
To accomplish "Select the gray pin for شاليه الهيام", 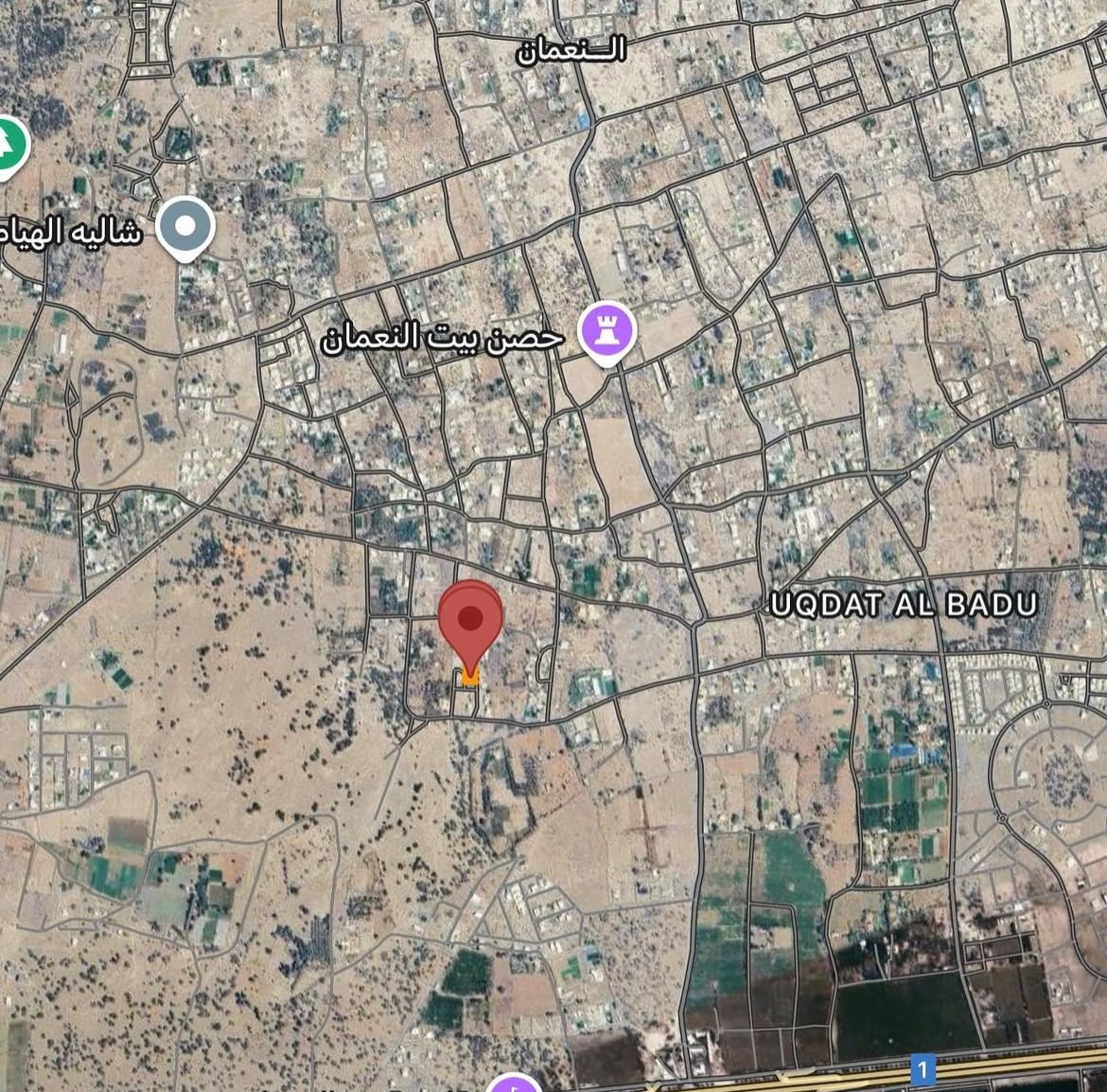I will click(x=185, y=227).
